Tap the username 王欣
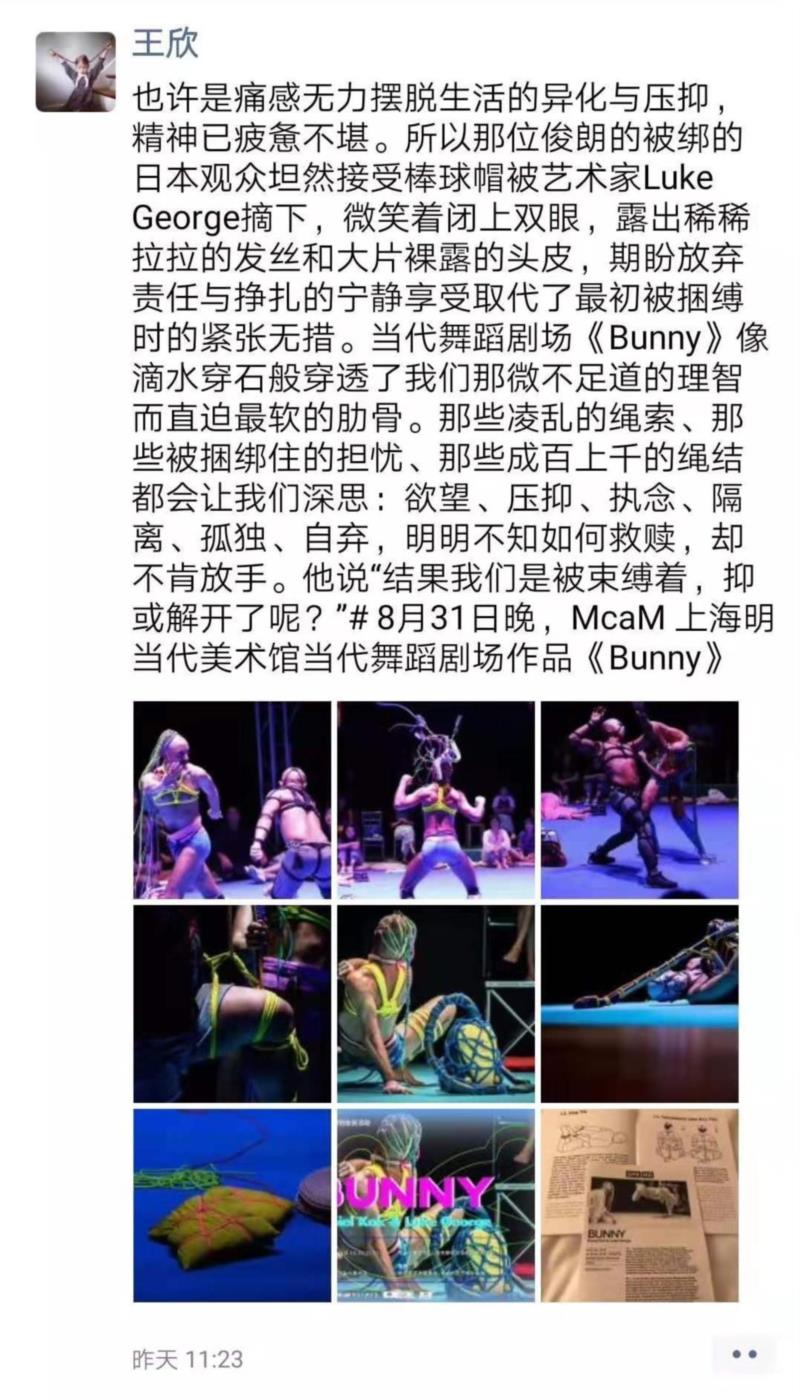Image resolution: width=800 pixels, height=1400 pixels. click(165, 45)
